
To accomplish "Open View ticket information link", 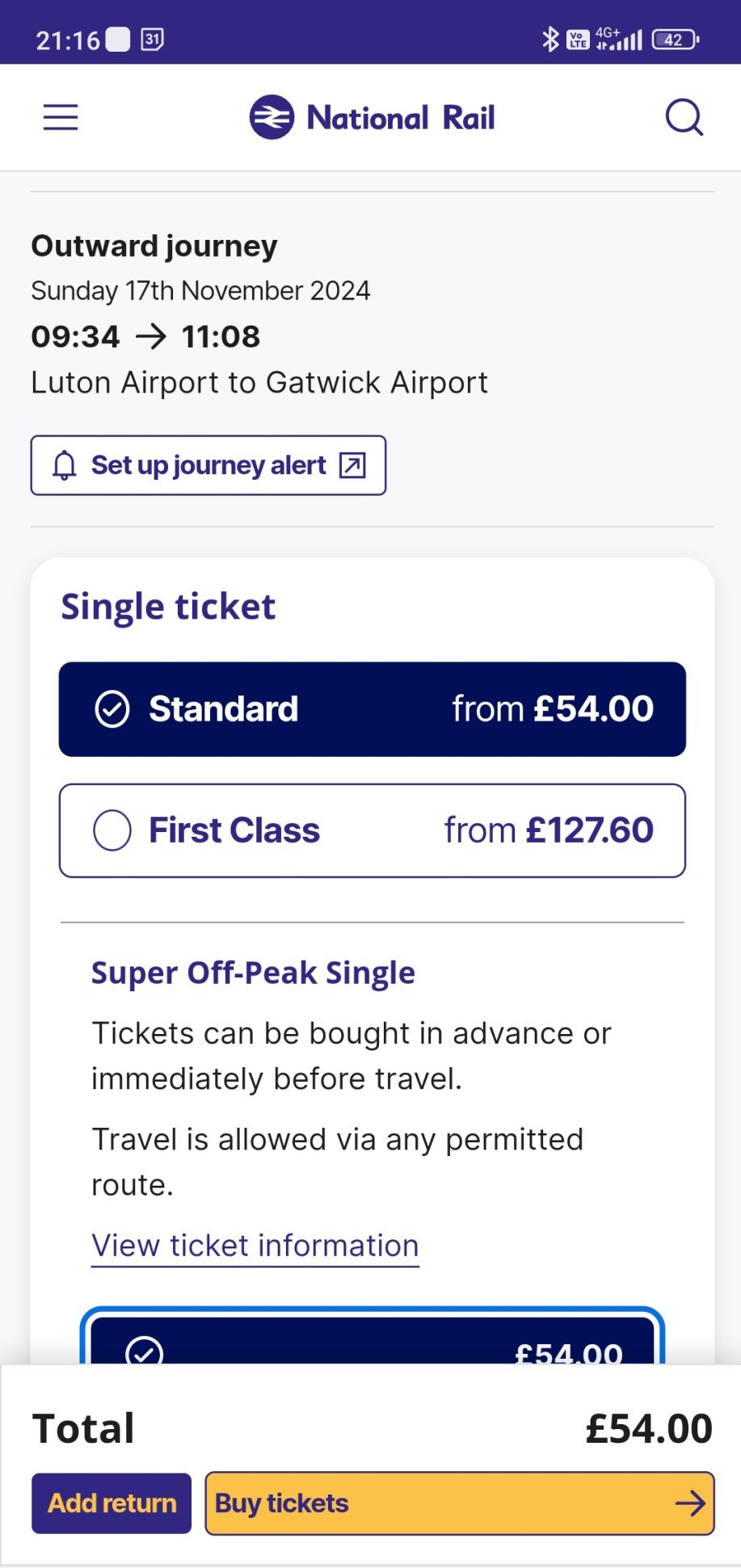I will [x=255, y=1246].
